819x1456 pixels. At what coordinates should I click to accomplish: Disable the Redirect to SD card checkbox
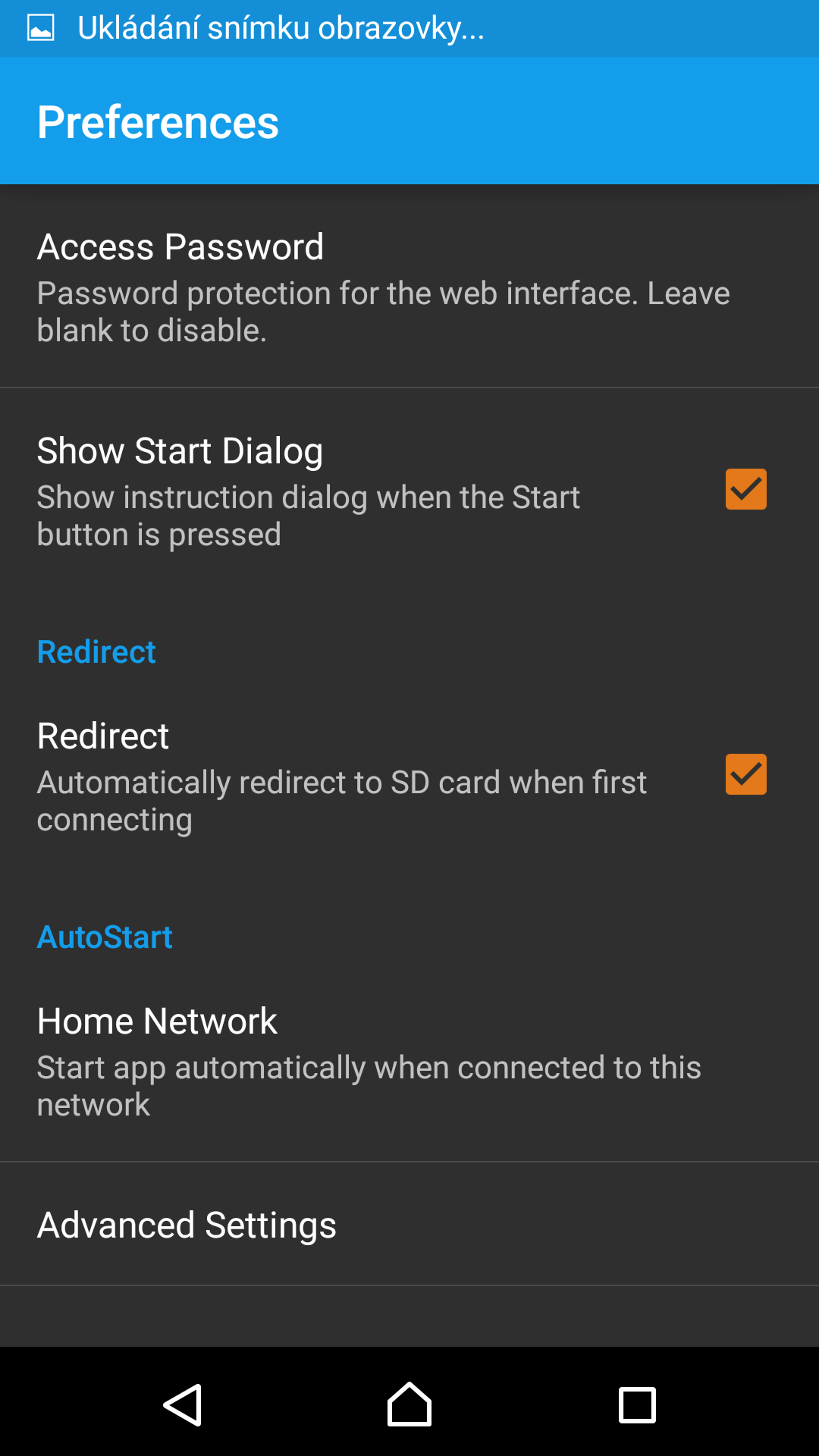745,774
